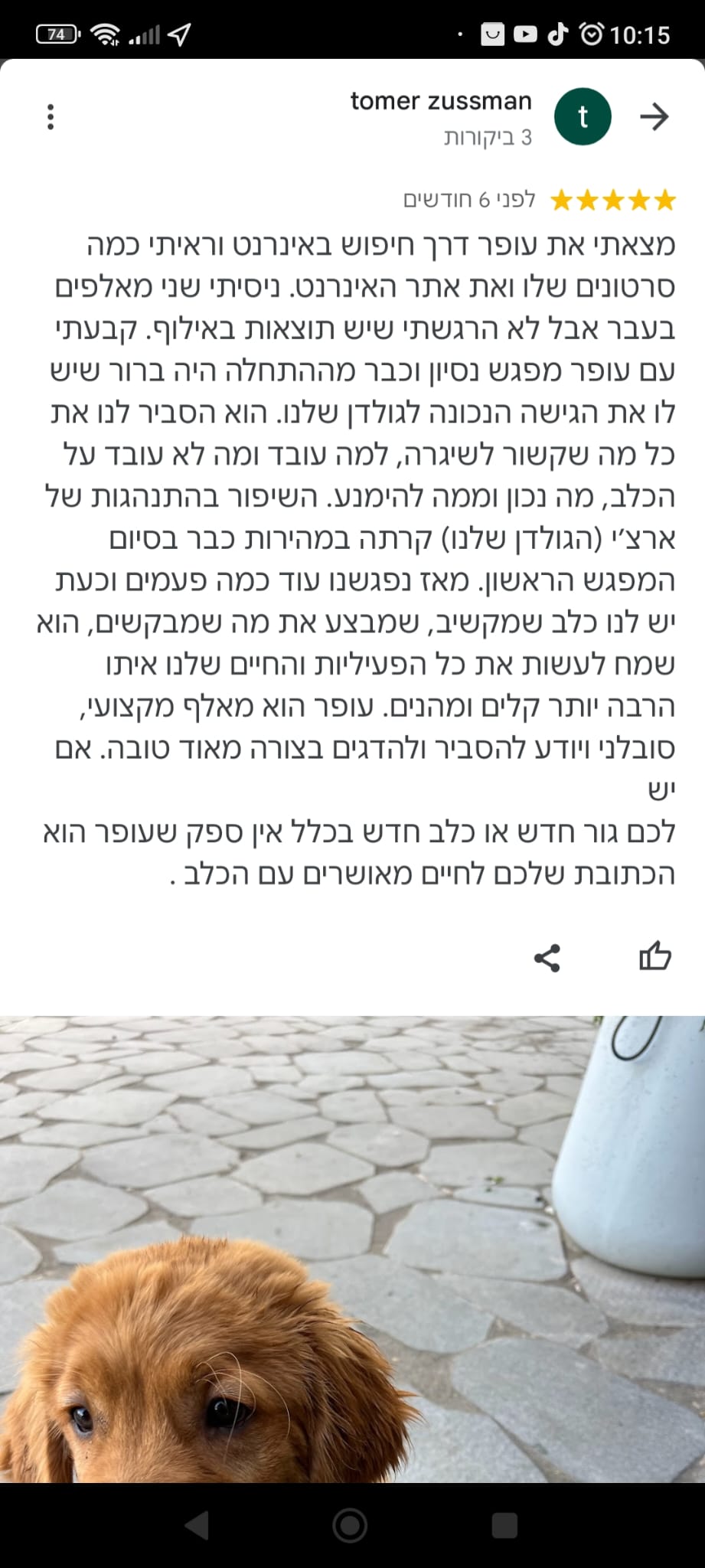Like this review with thumbs up
This screenshot has width=705, height=1568.
pyautogui.click(x=654, y=957)
